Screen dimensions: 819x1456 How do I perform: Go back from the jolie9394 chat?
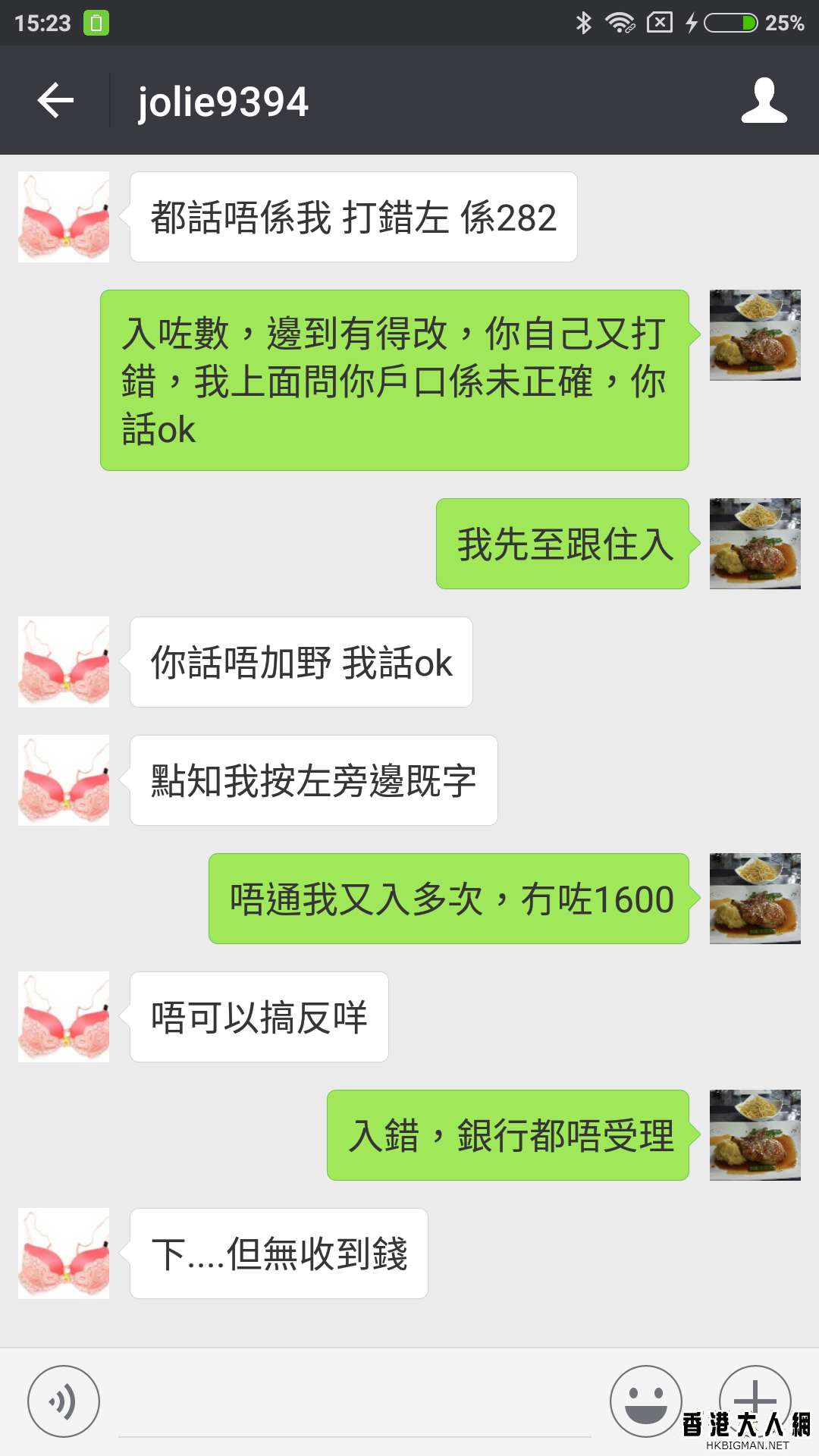(x=56, y=101)
